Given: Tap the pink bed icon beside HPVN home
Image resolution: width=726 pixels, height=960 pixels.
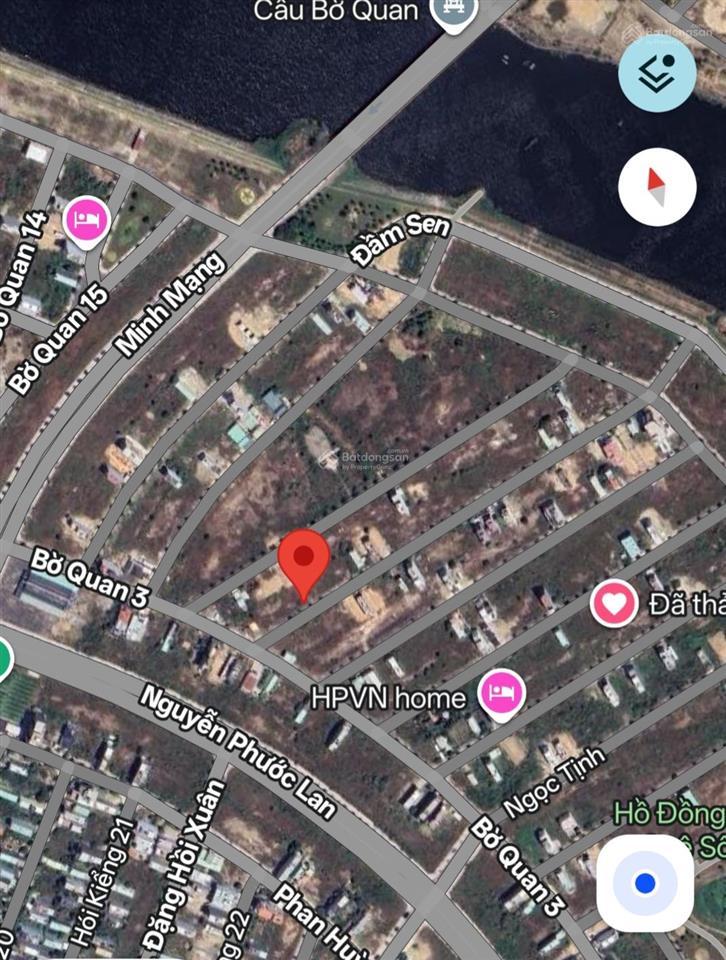Looking at the screenshot, I should [x=500, y=690].
